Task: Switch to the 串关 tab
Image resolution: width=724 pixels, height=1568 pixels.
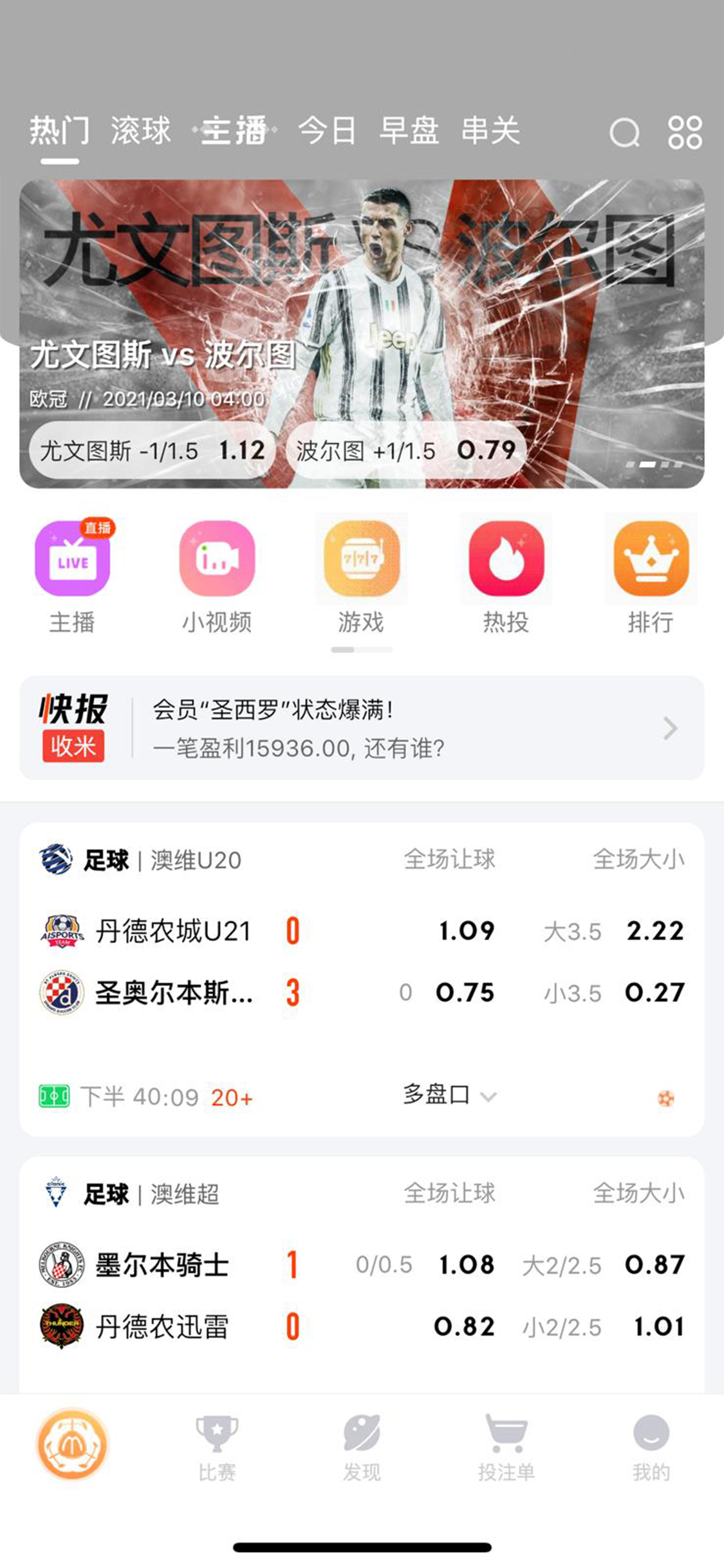Action: pyautogui.click(x=490, y=131)
